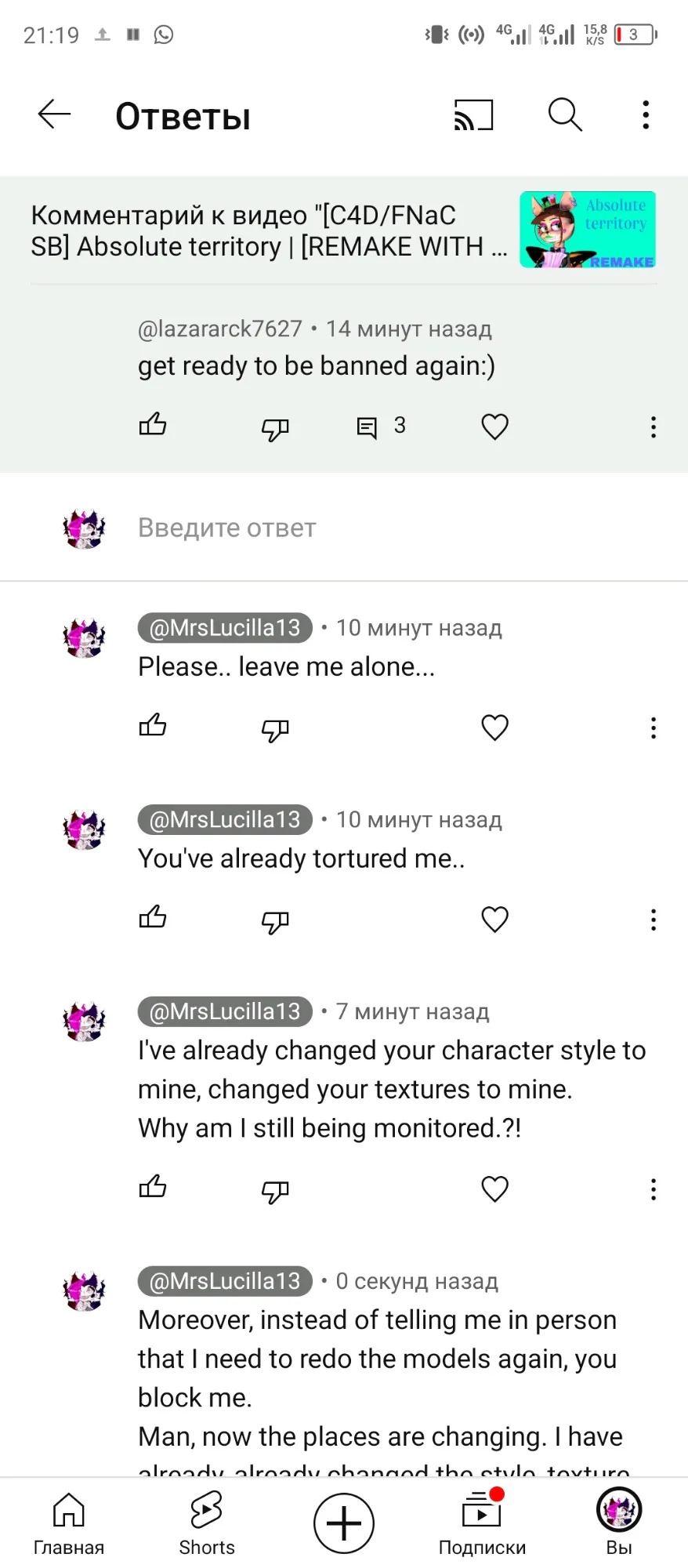The height and width of the screenshot is (1568, 688).
Task: Open the top bar overflow menu
Action: [x=646, y=114]
